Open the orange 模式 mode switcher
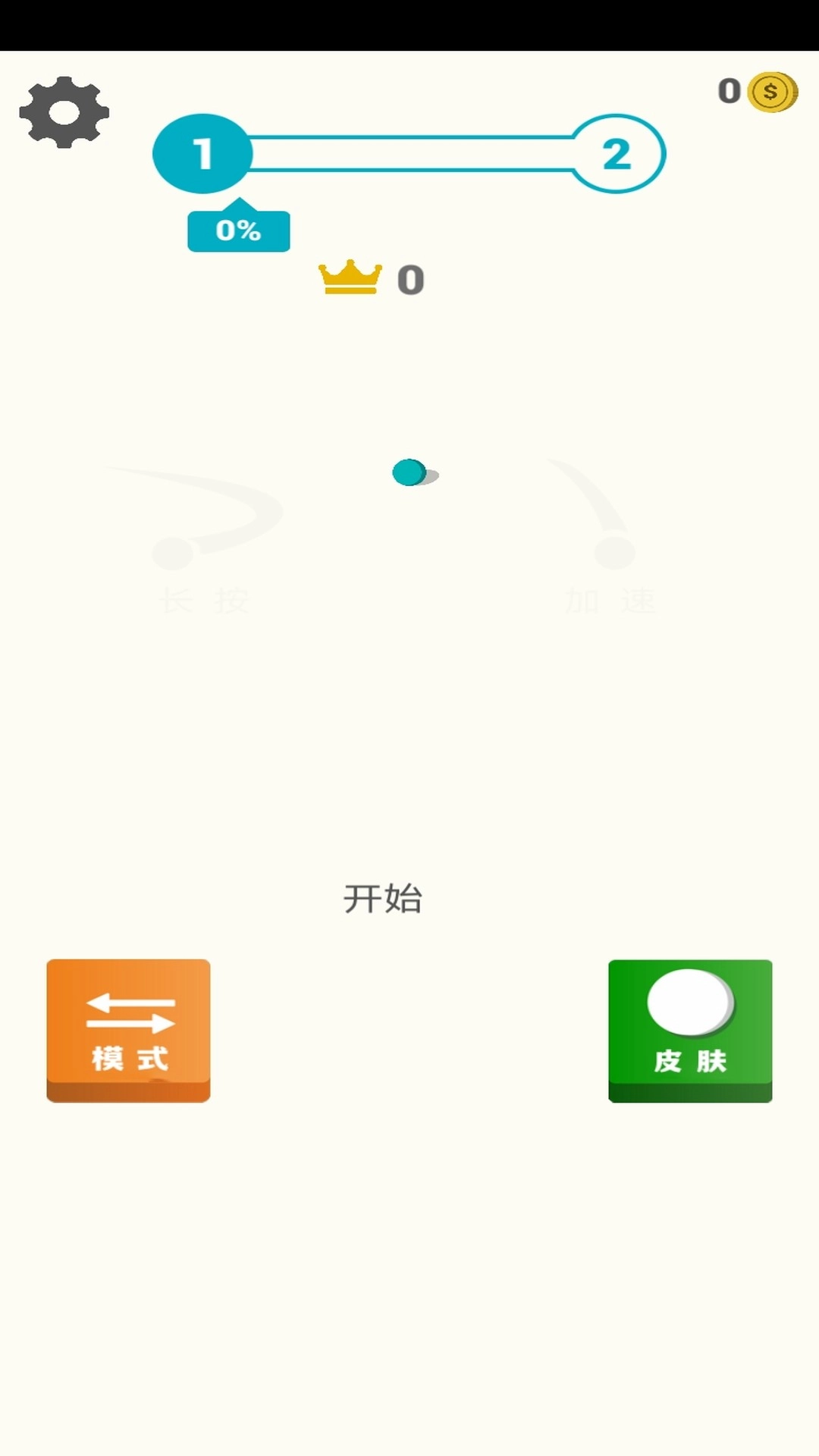Screen dimensions: 819x1456 127,1031
